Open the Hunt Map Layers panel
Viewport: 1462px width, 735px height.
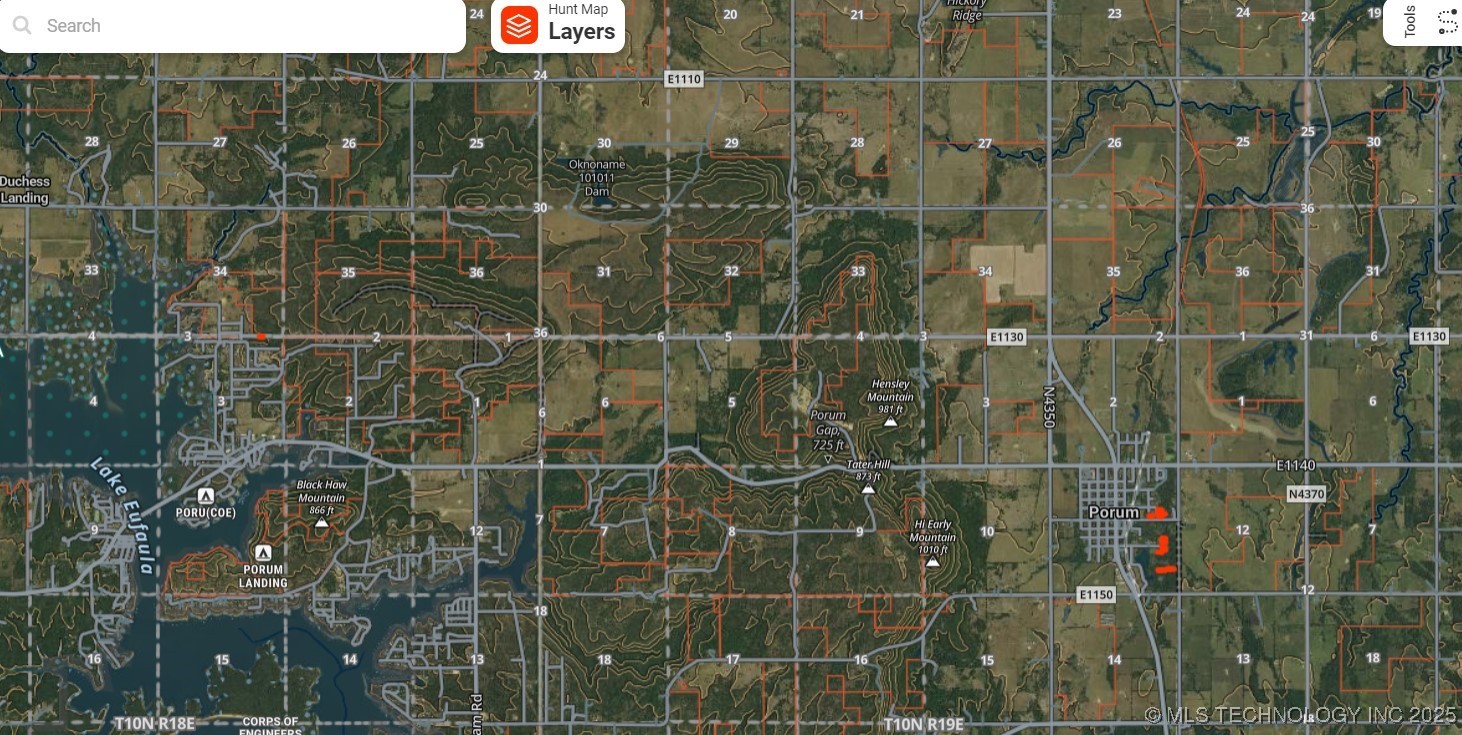pos(558,25)
